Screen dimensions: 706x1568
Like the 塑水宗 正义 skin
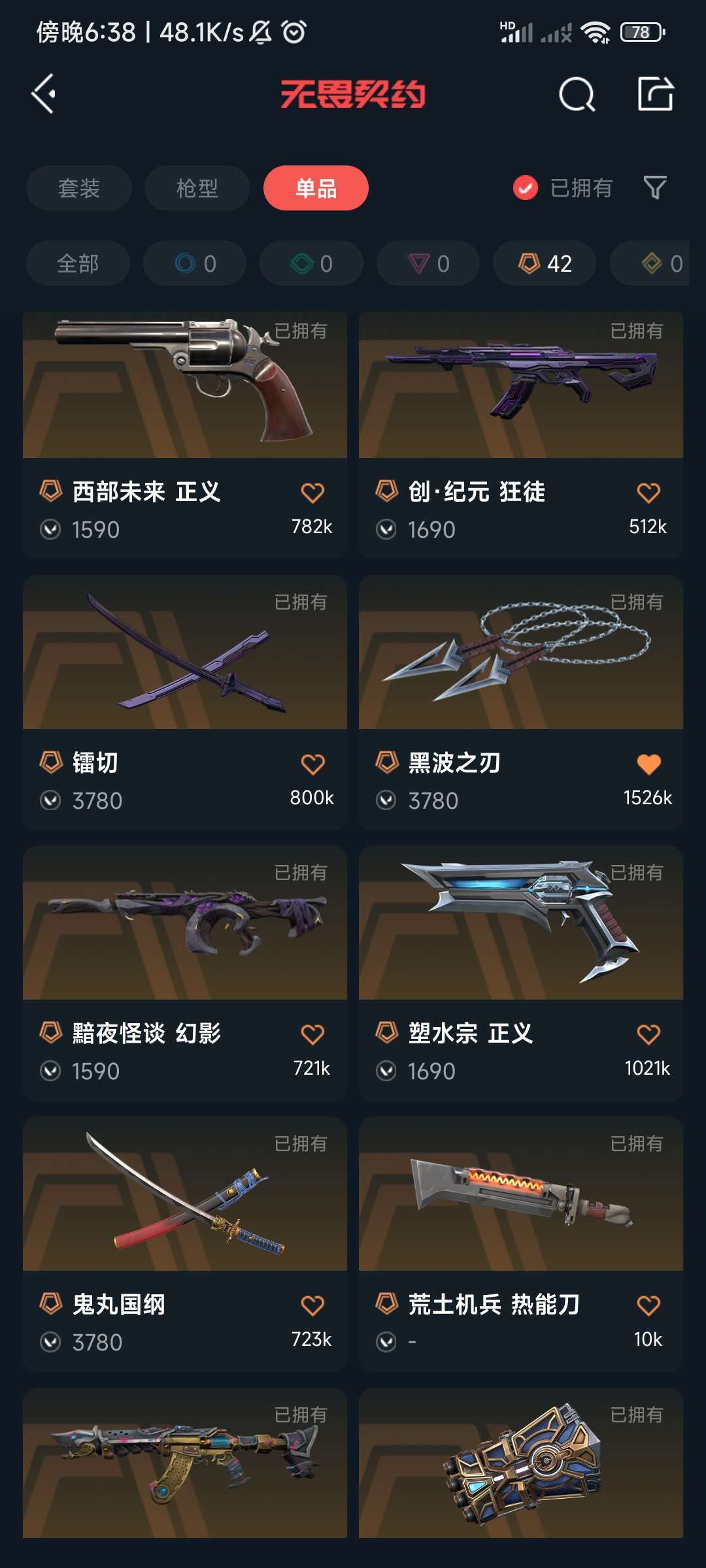pos(648,1034)
